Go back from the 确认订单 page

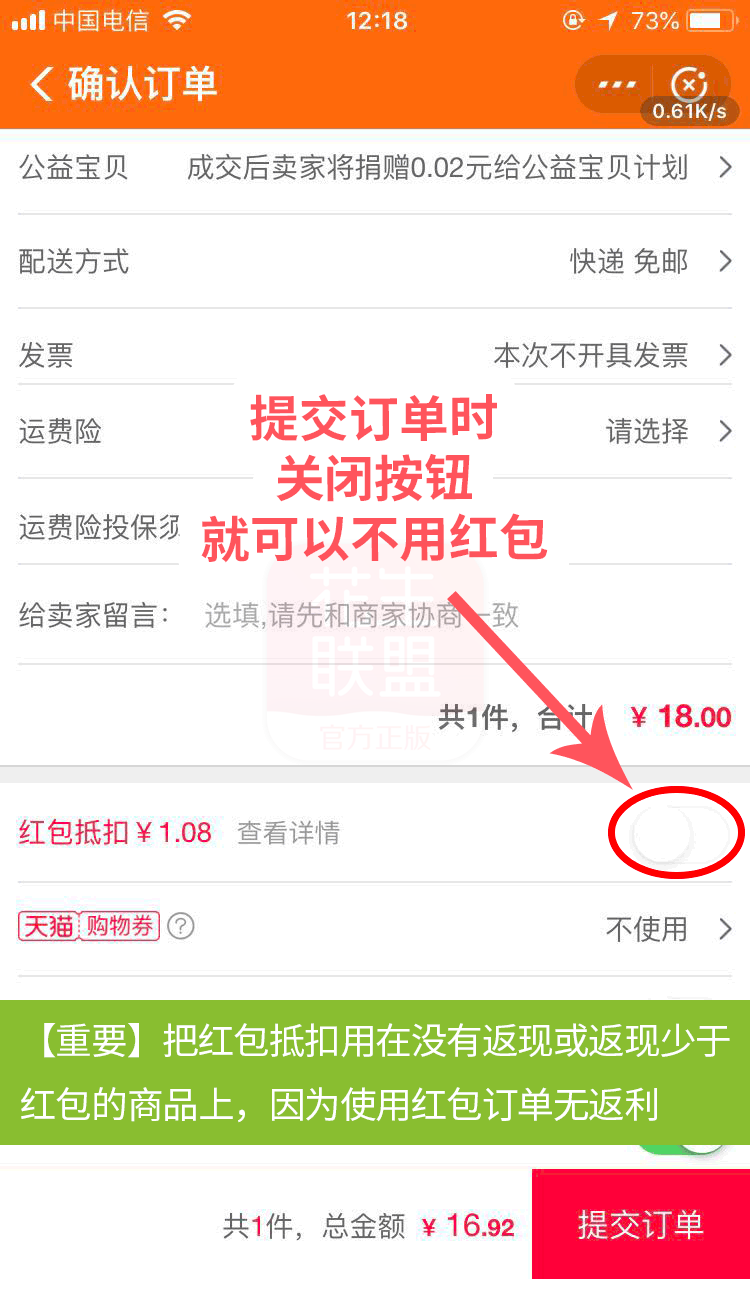tap(41, 84)
